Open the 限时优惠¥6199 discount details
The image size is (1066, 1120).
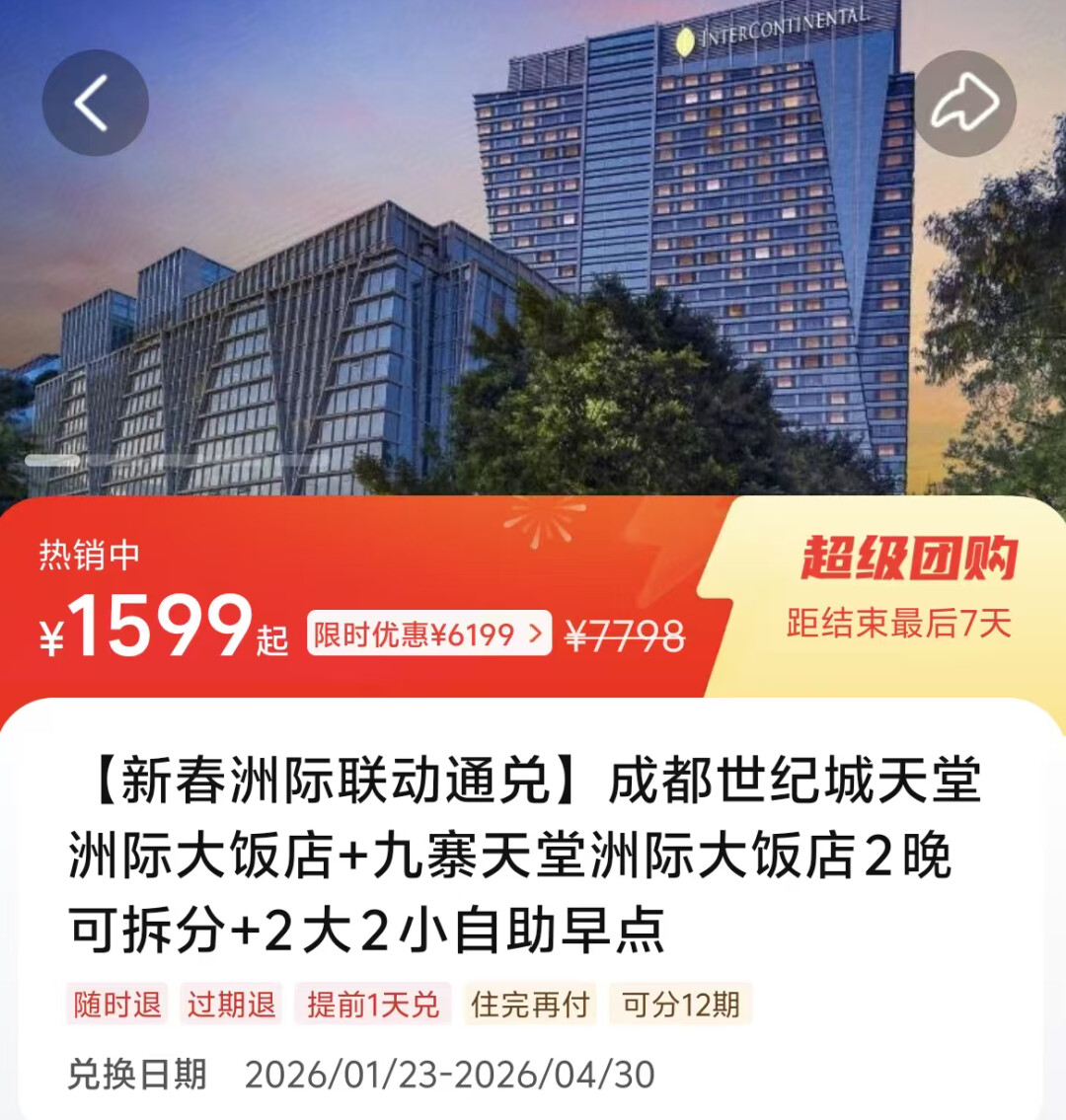[428, 635]
